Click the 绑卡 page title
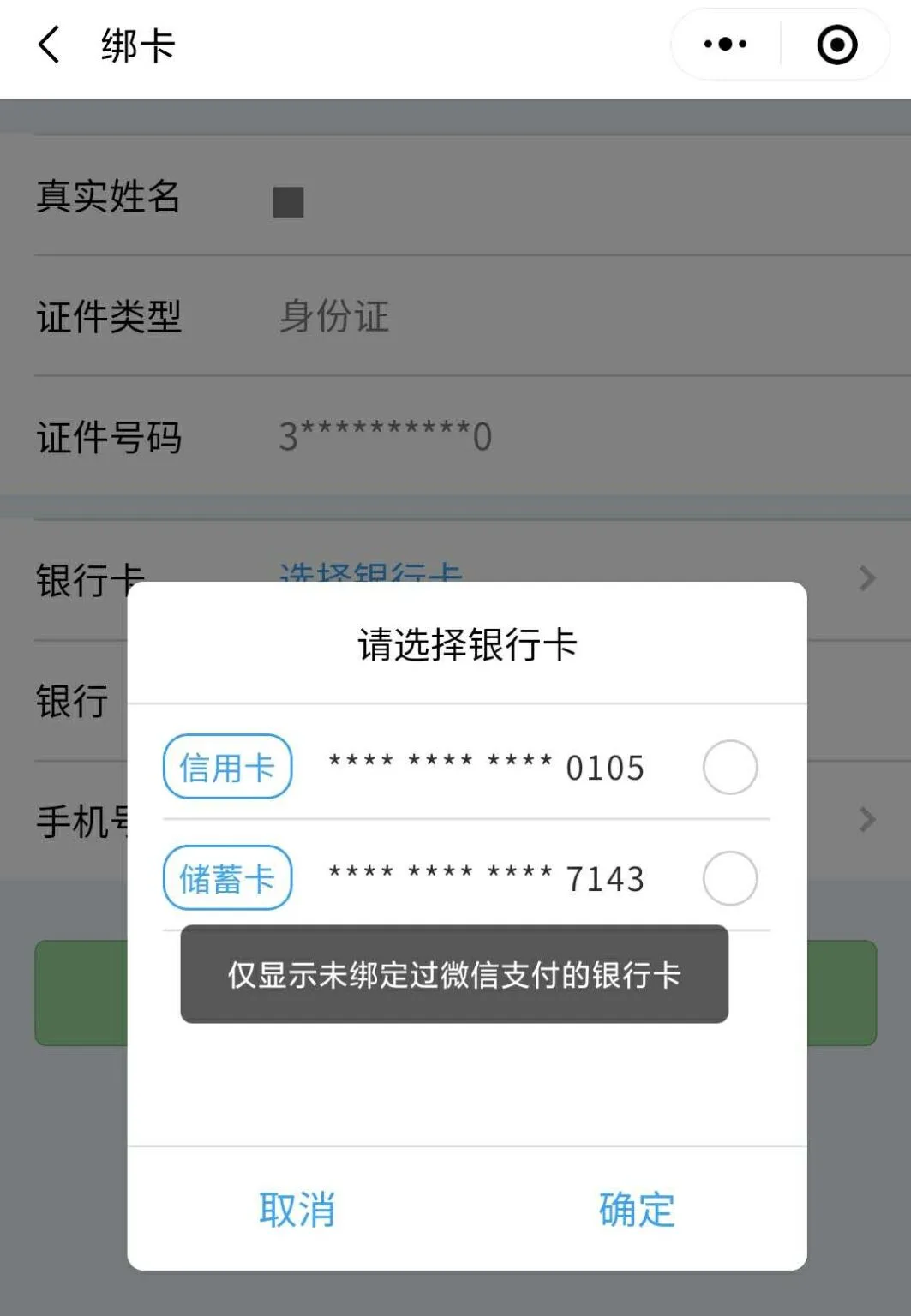The width and height of the screenshot is (911, 1316). [x=137, y=45]
